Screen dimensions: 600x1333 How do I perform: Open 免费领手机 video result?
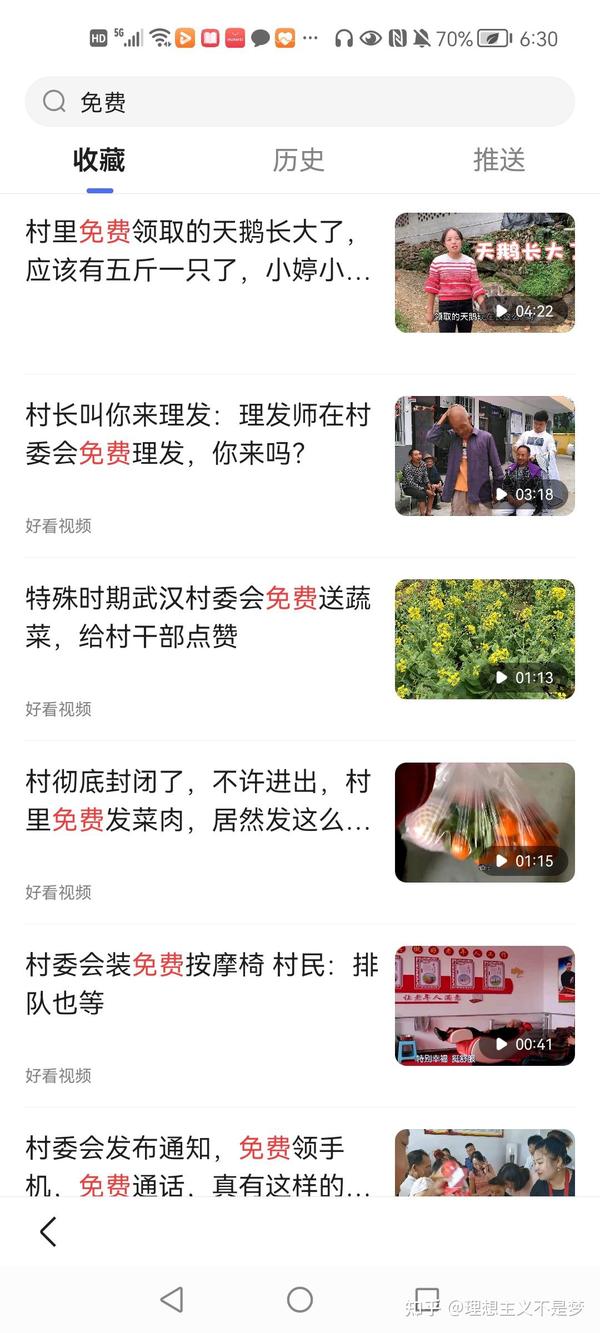pyautogui.click(x=300, y=1153)
